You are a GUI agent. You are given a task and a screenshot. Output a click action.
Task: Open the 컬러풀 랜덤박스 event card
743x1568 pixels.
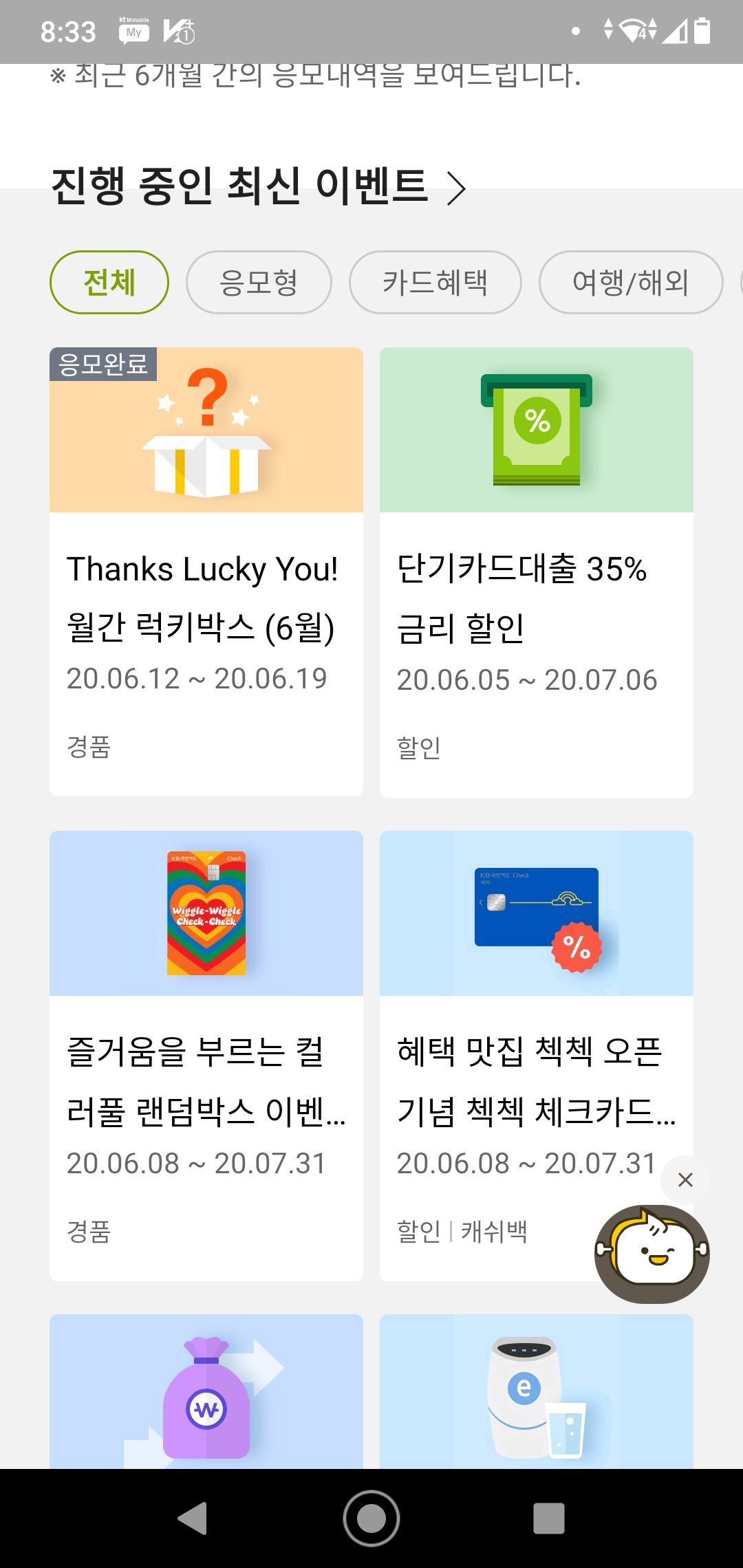tap(206, 1055)
